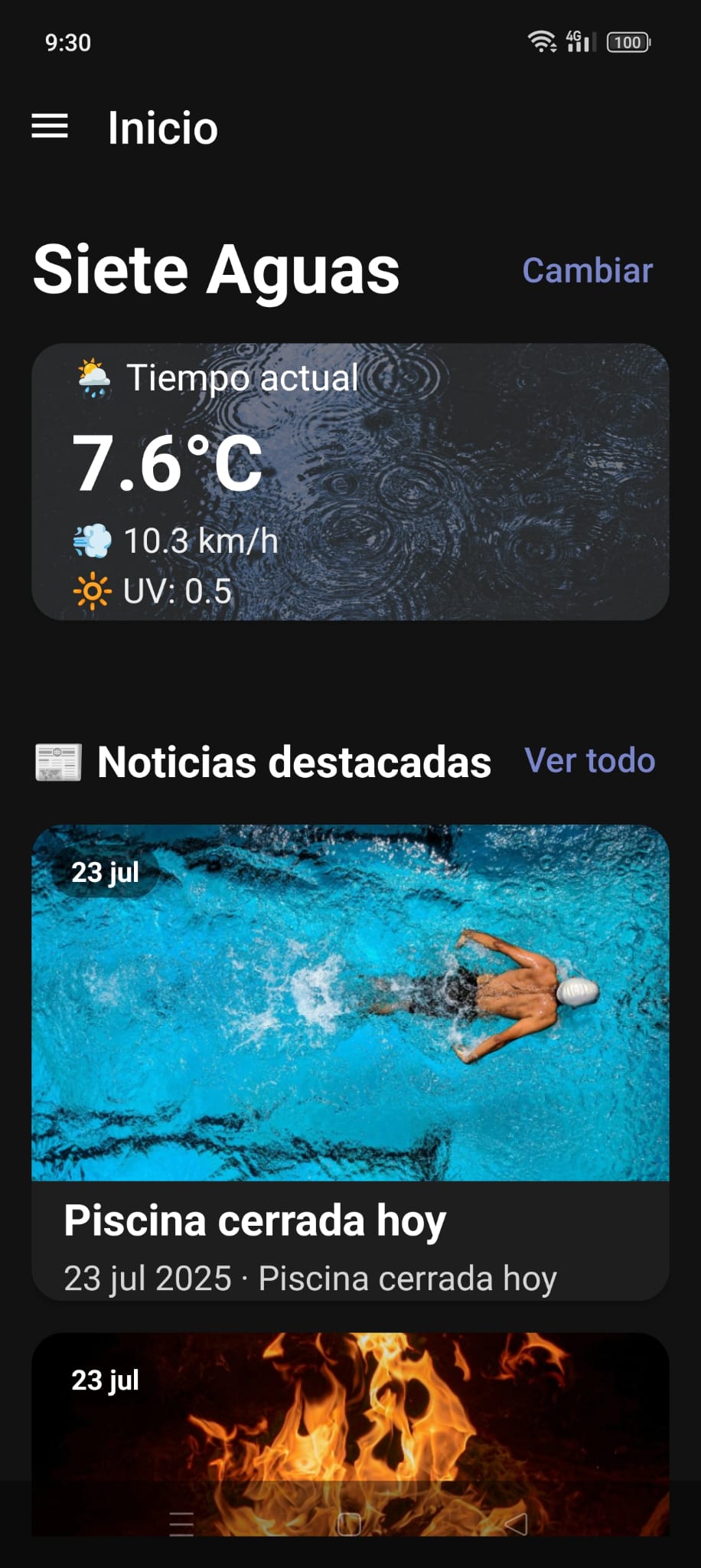Open the Tiempo actual weather card
The image size is (701, 1568).
(350, 482)
